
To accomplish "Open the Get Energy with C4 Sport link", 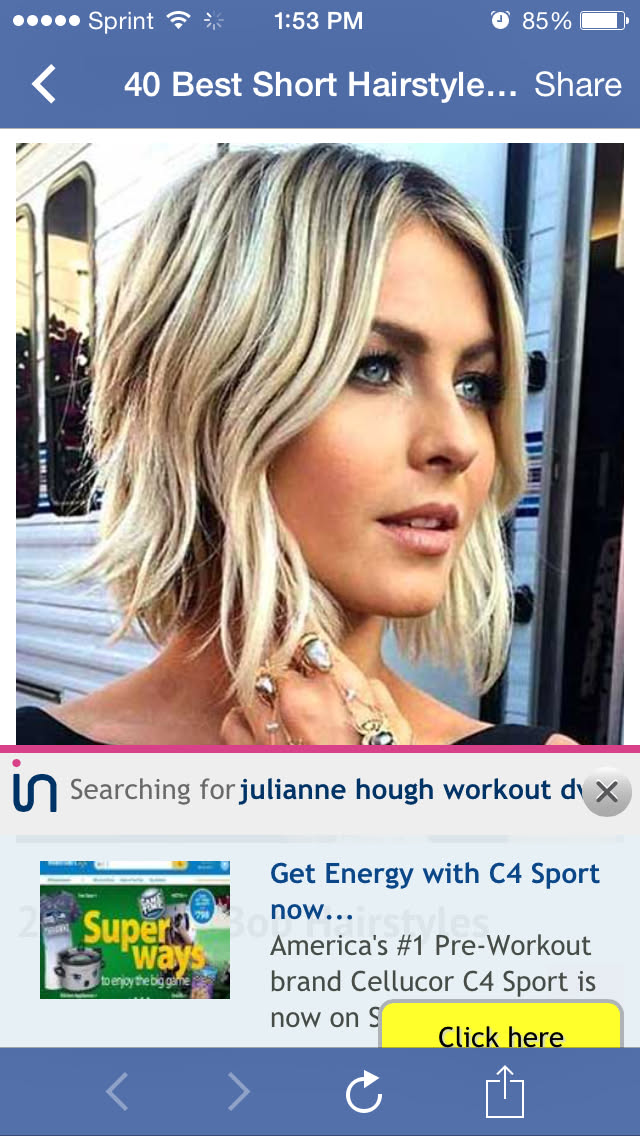I will point(435,890).
